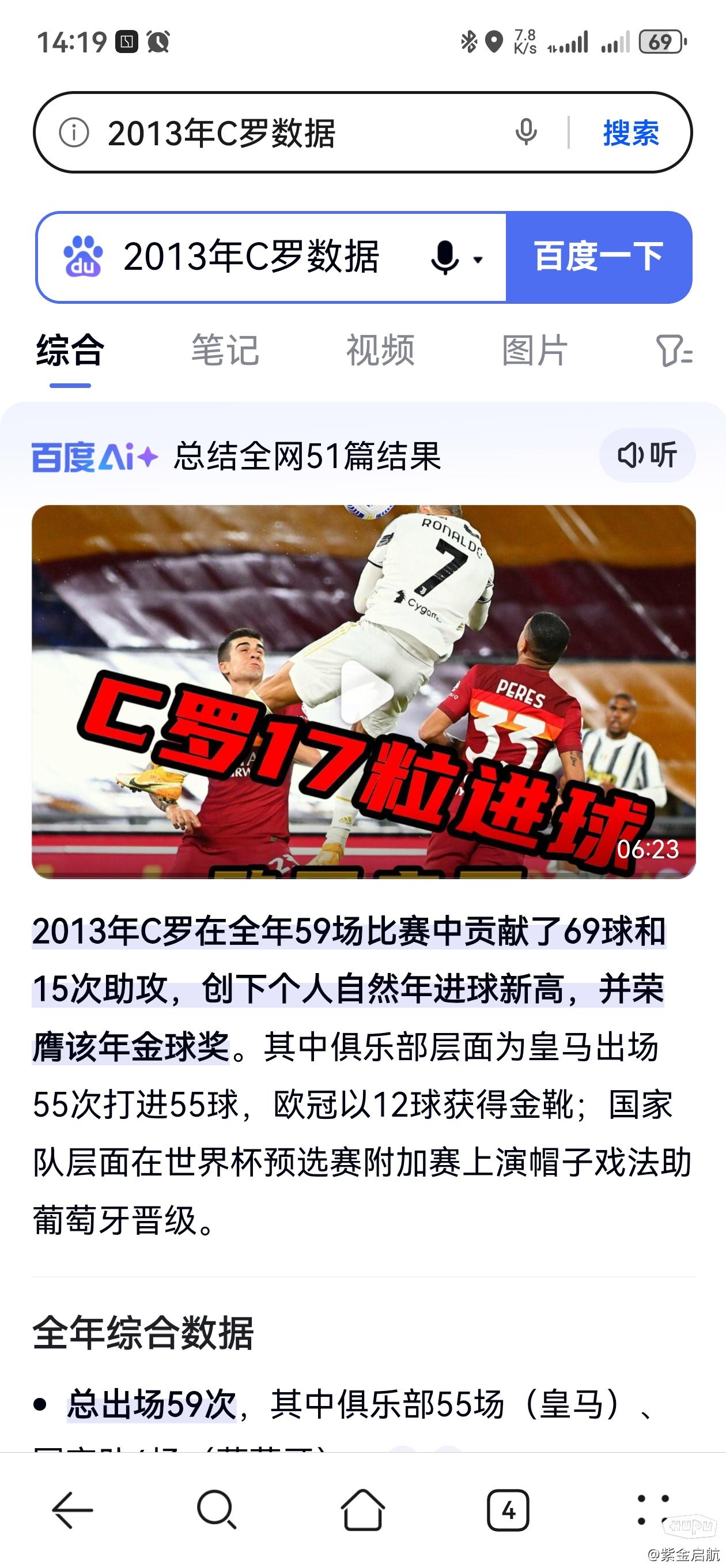Screen dimensions: 726x1568
Task: Switch to the 笔记 tab
Action: point(225,350)
